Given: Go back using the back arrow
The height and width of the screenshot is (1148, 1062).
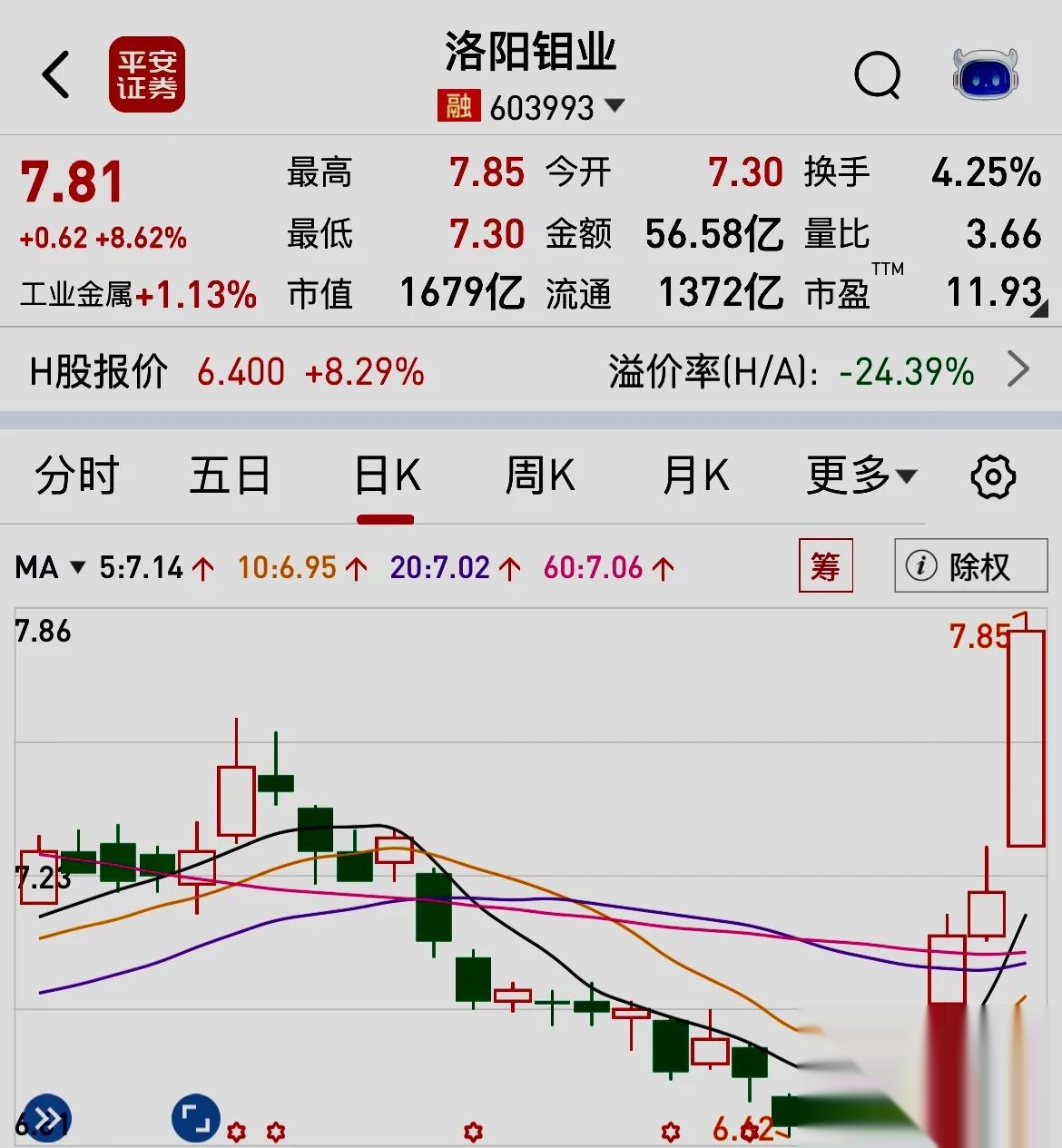Looking at the screenshot, I should (56, 74).
